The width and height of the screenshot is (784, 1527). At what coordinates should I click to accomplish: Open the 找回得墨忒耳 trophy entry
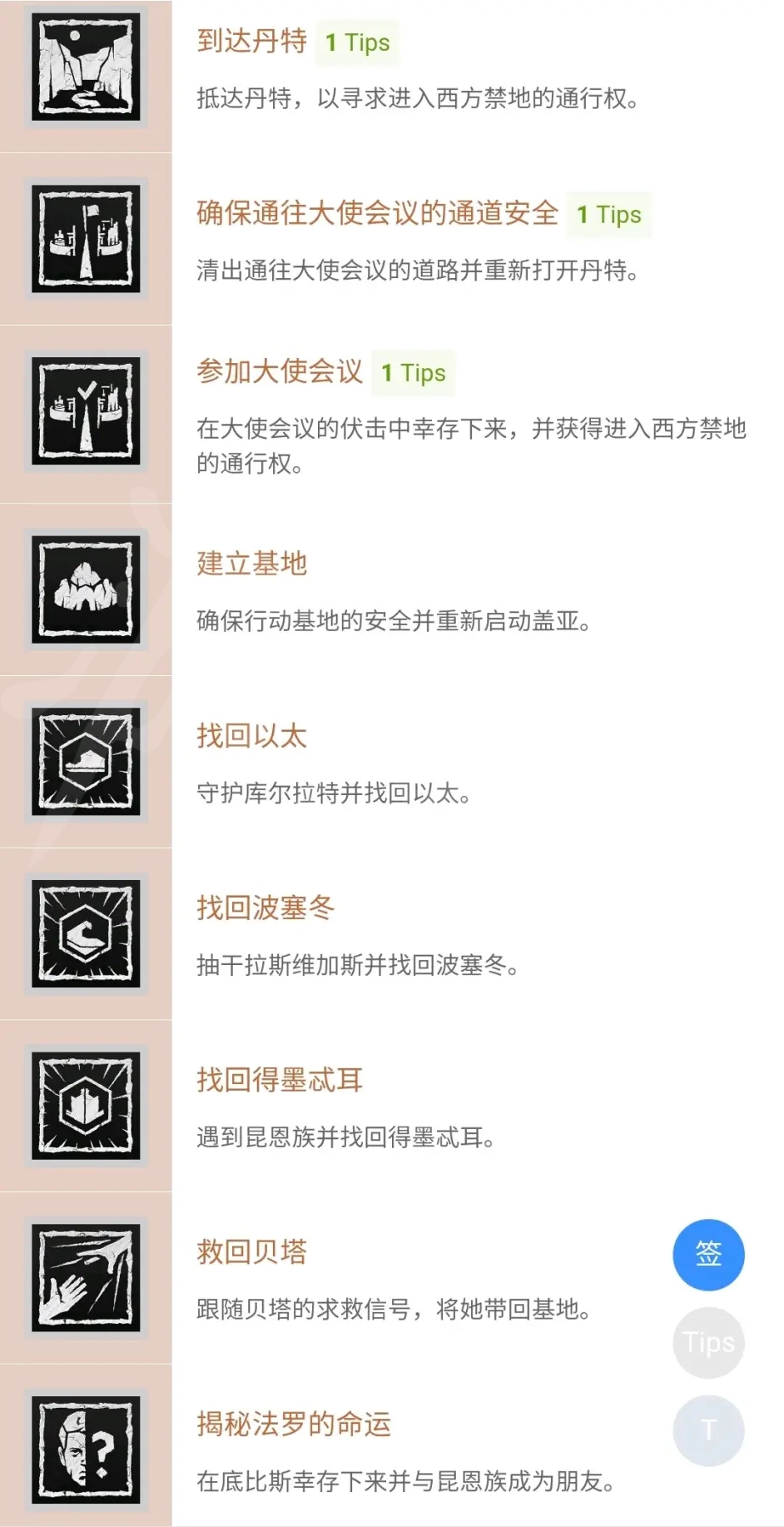pos(279,1080)
